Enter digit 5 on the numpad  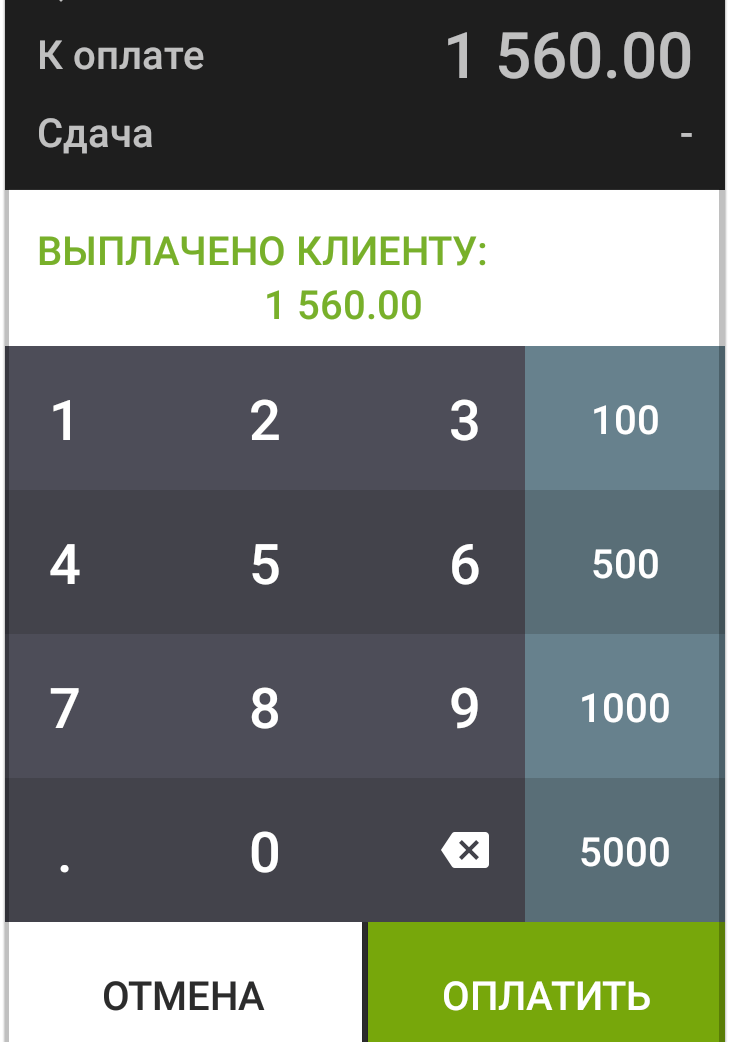click(264, 565)
